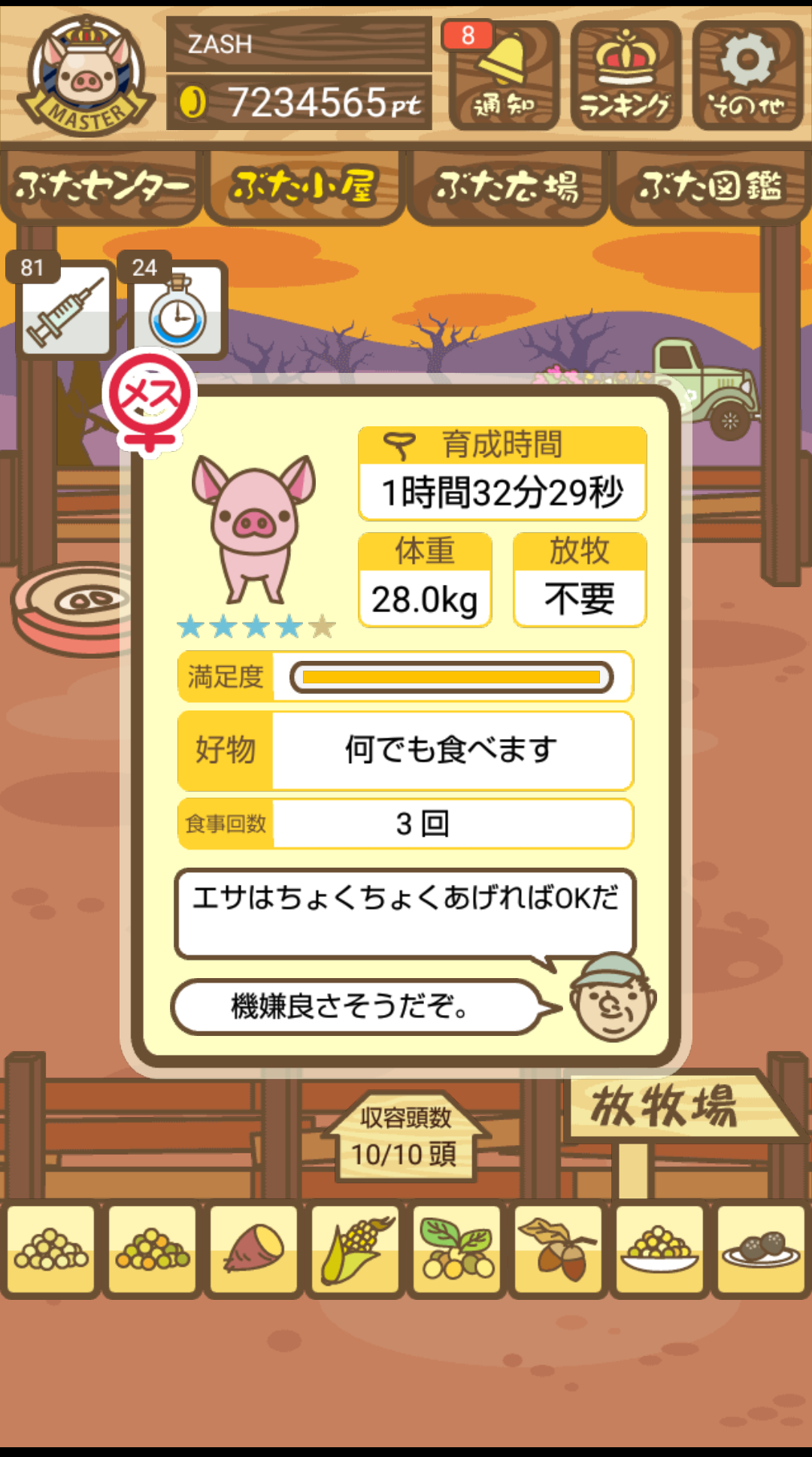
Task: Feed the pig the mixed colored beans
Action: (153, 1251)
